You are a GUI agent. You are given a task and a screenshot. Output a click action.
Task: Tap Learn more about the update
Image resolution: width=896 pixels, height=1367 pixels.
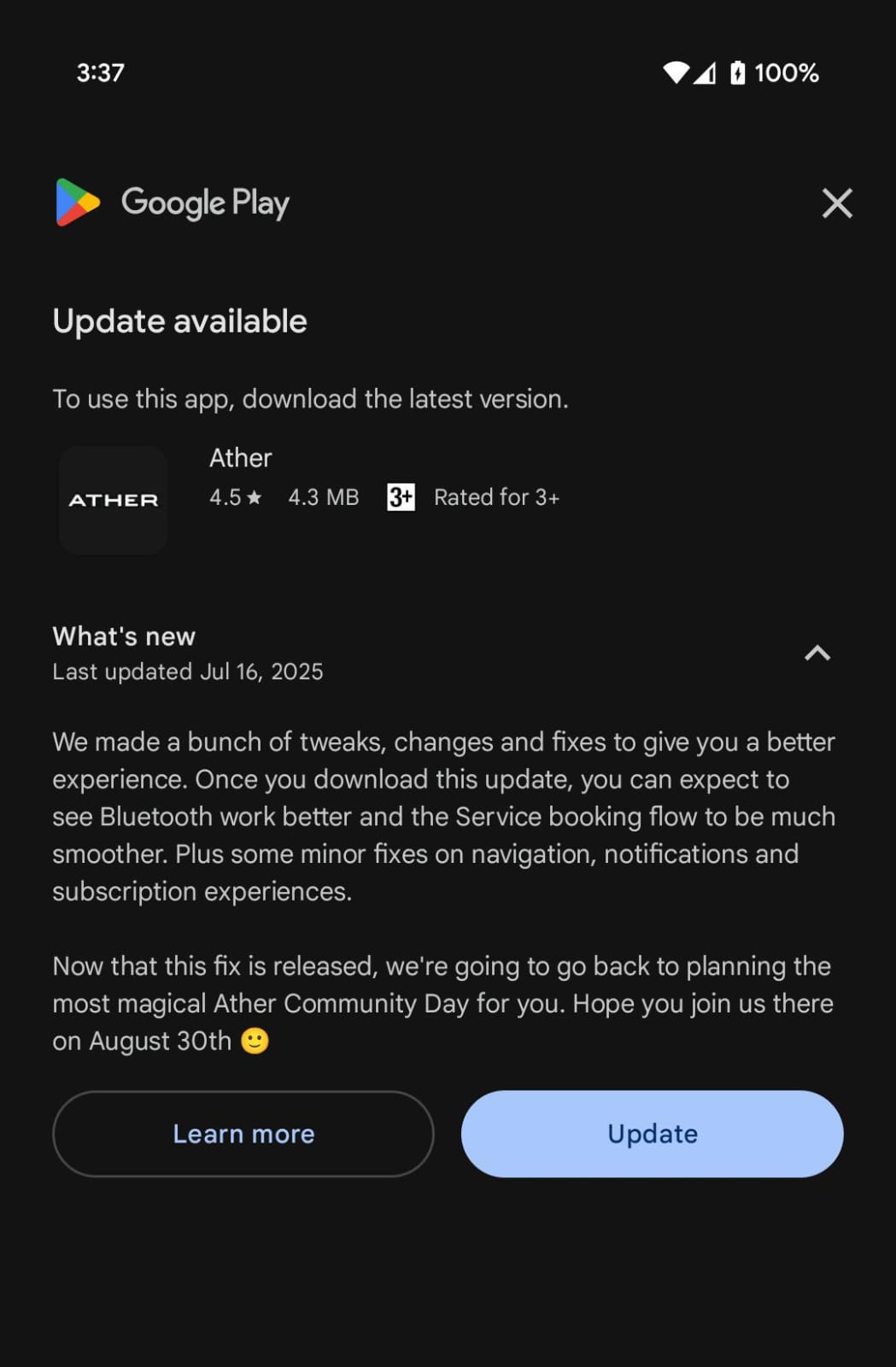[243, 1134]
